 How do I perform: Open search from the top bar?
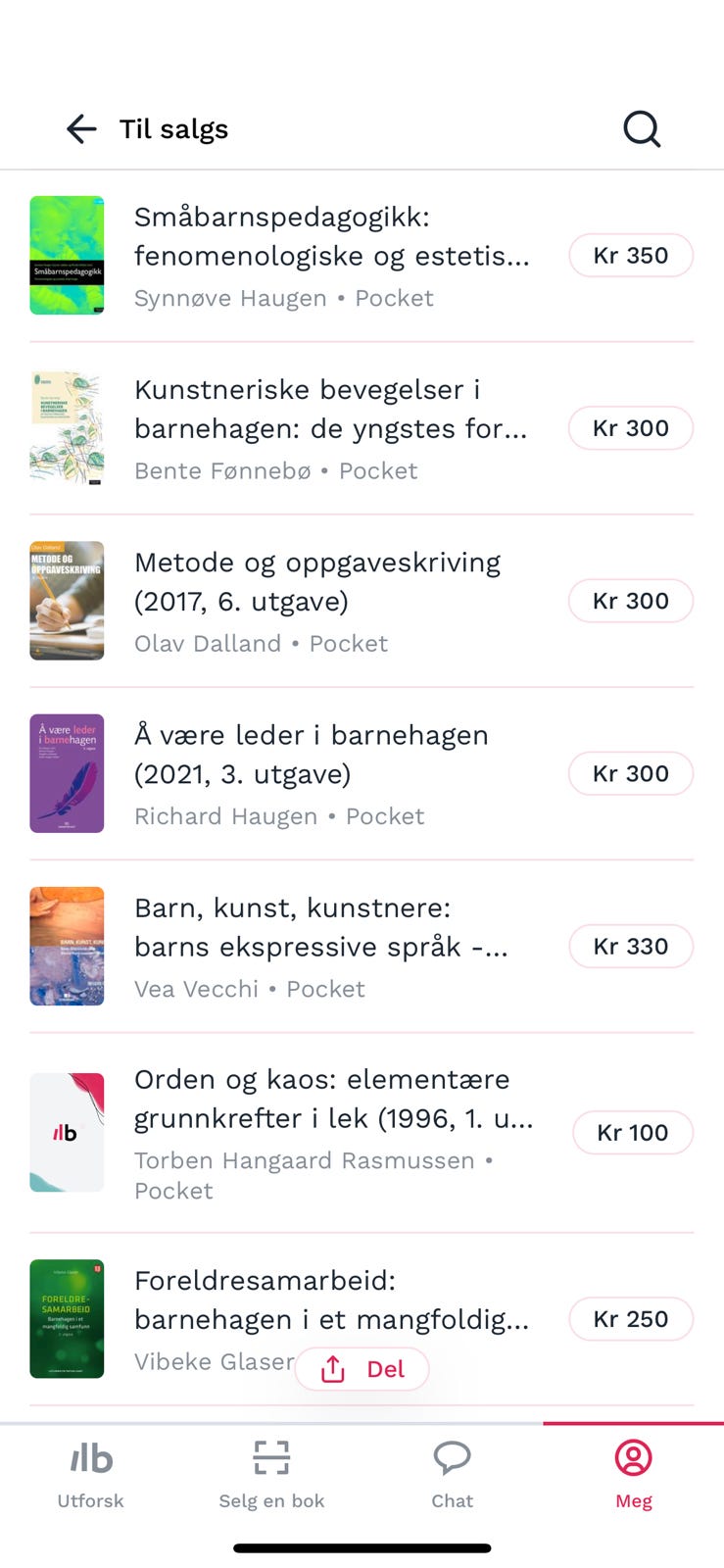pyautogui.click(x=641, y=128)
